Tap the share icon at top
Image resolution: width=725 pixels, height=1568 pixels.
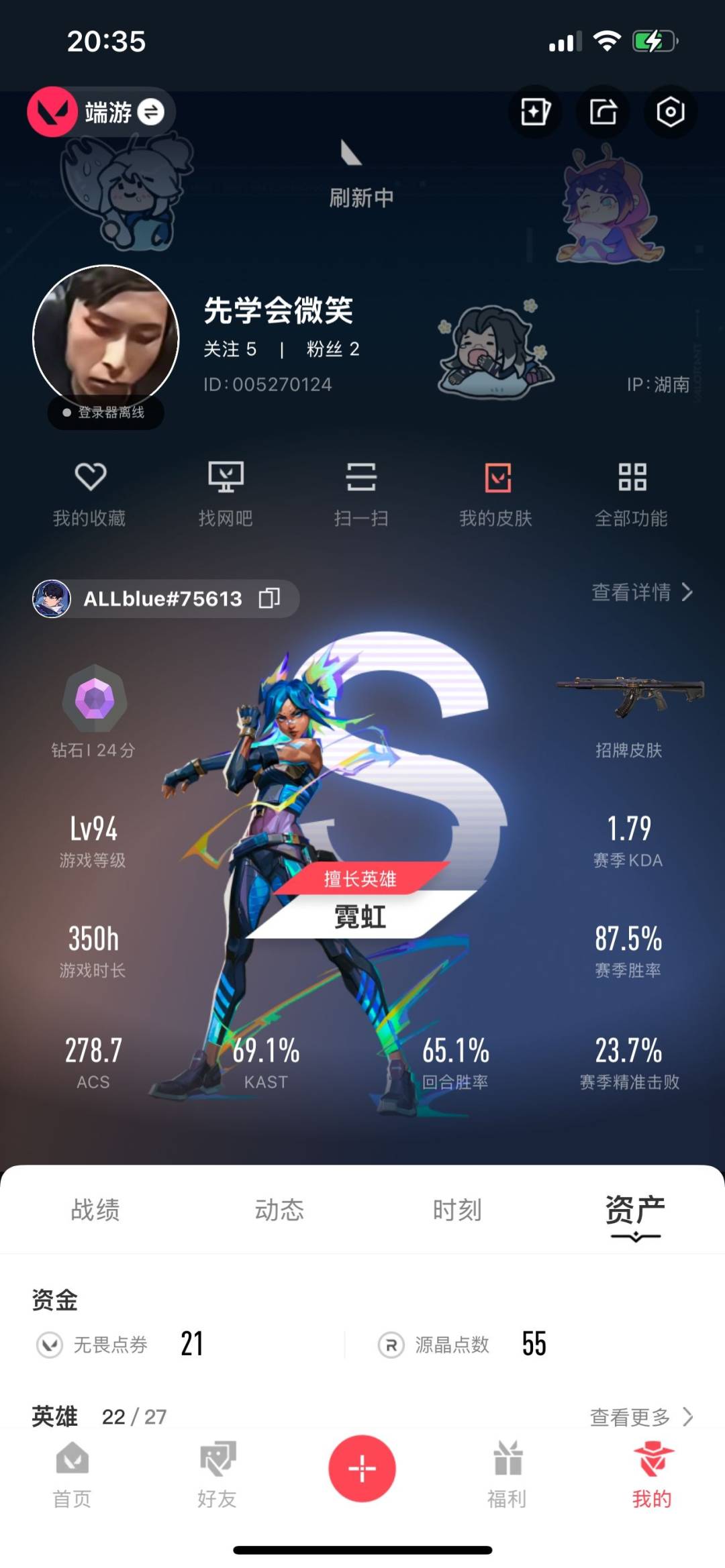603,112
